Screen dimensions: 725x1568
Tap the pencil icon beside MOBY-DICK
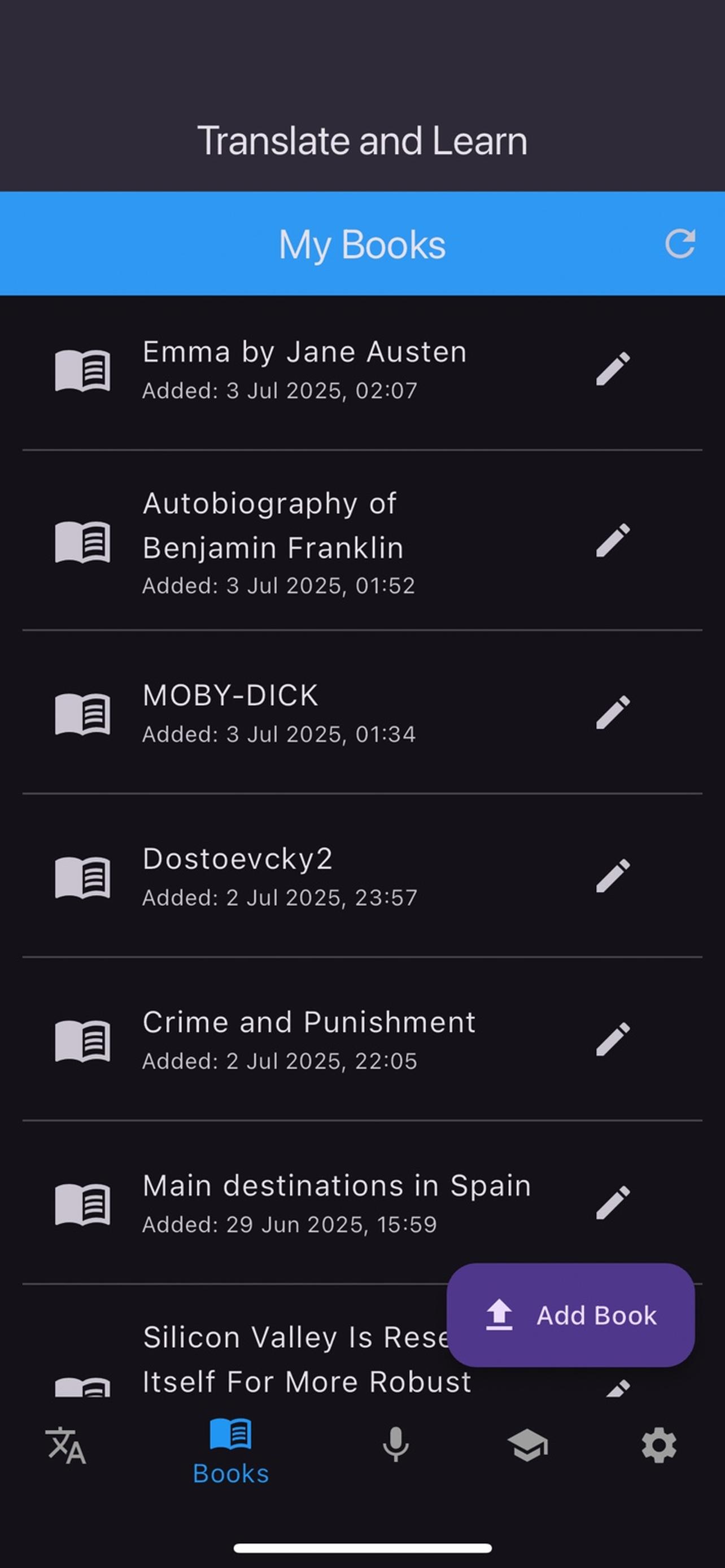tap(613, 712)
